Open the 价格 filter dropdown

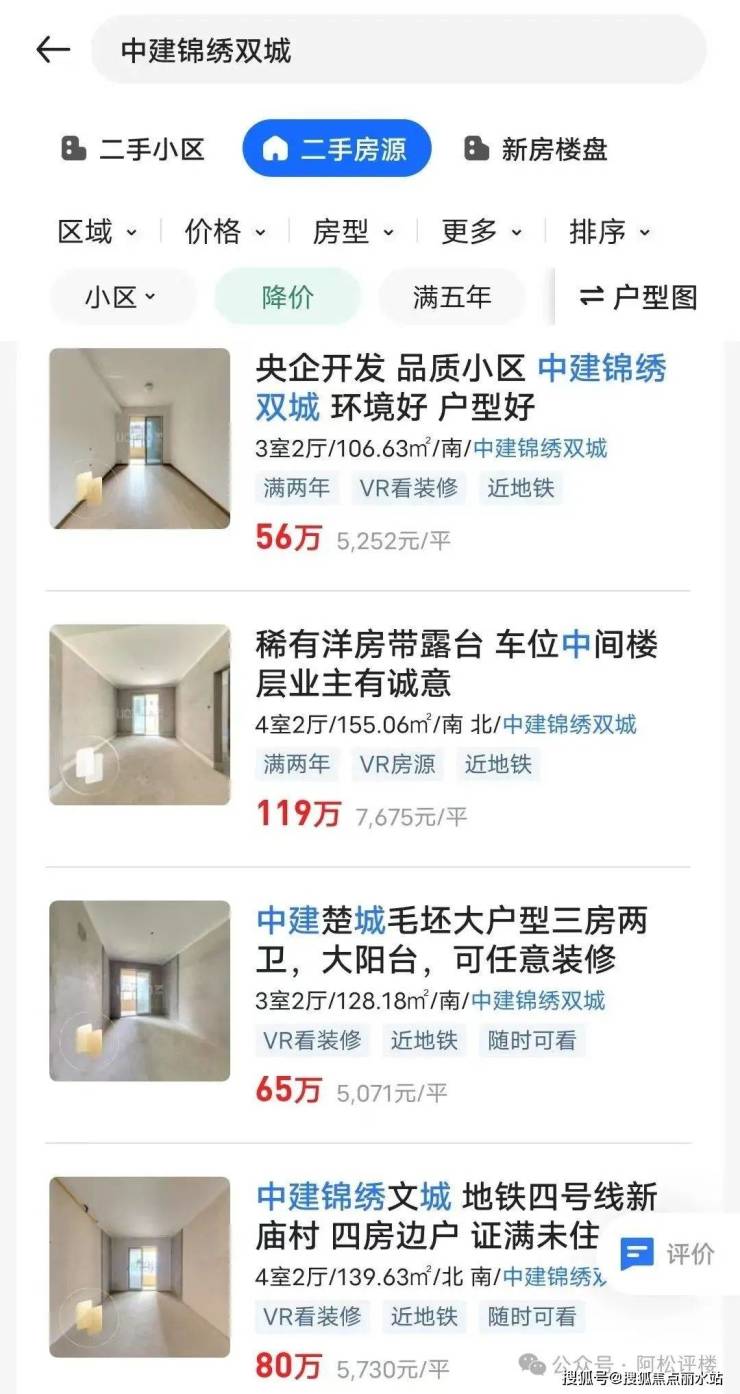click(x=225, y=232)
